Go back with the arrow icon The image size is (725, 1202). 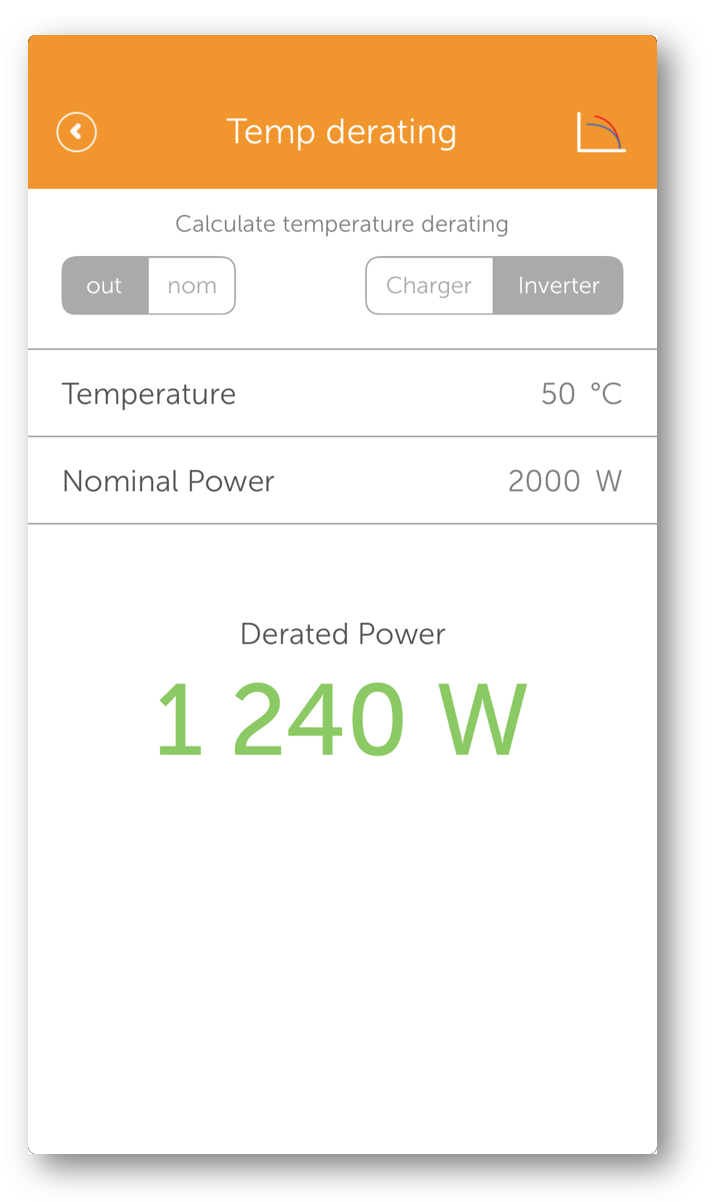(77, 132)
